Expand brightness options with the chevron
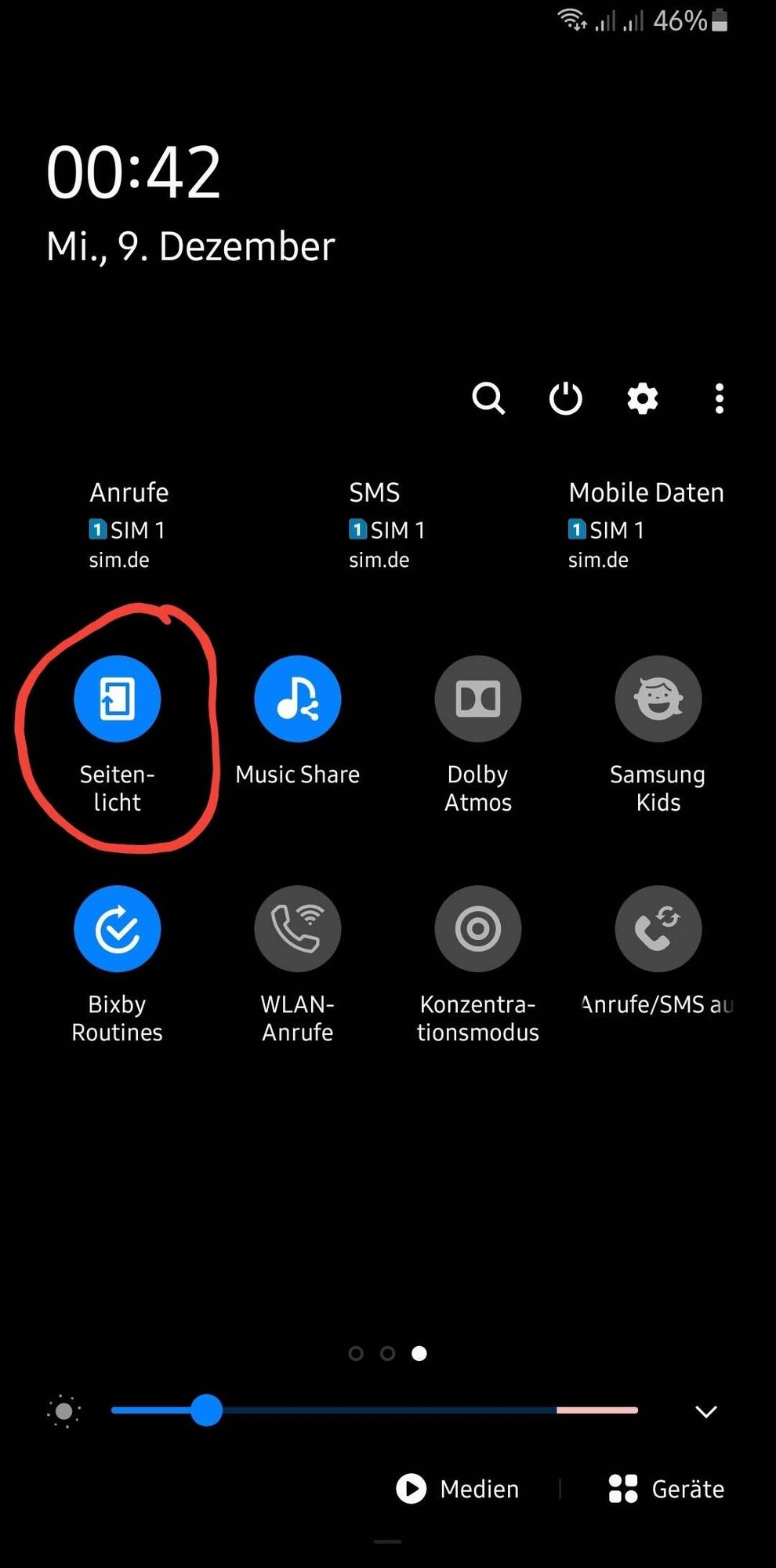Screen dimensions: 776x1568 pyautogui.click(x=706, y=1411)
